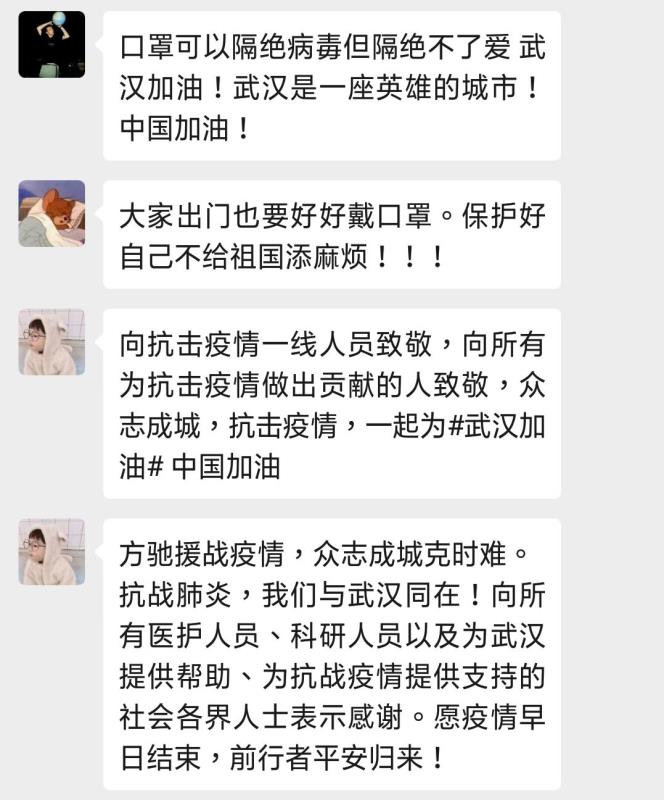The width and height of the screenshot is (664, 800).
Task: Open profile of sender of 口罩可以隔绝病毒 message
Action: pyautogui.click(x=52, y=44)
